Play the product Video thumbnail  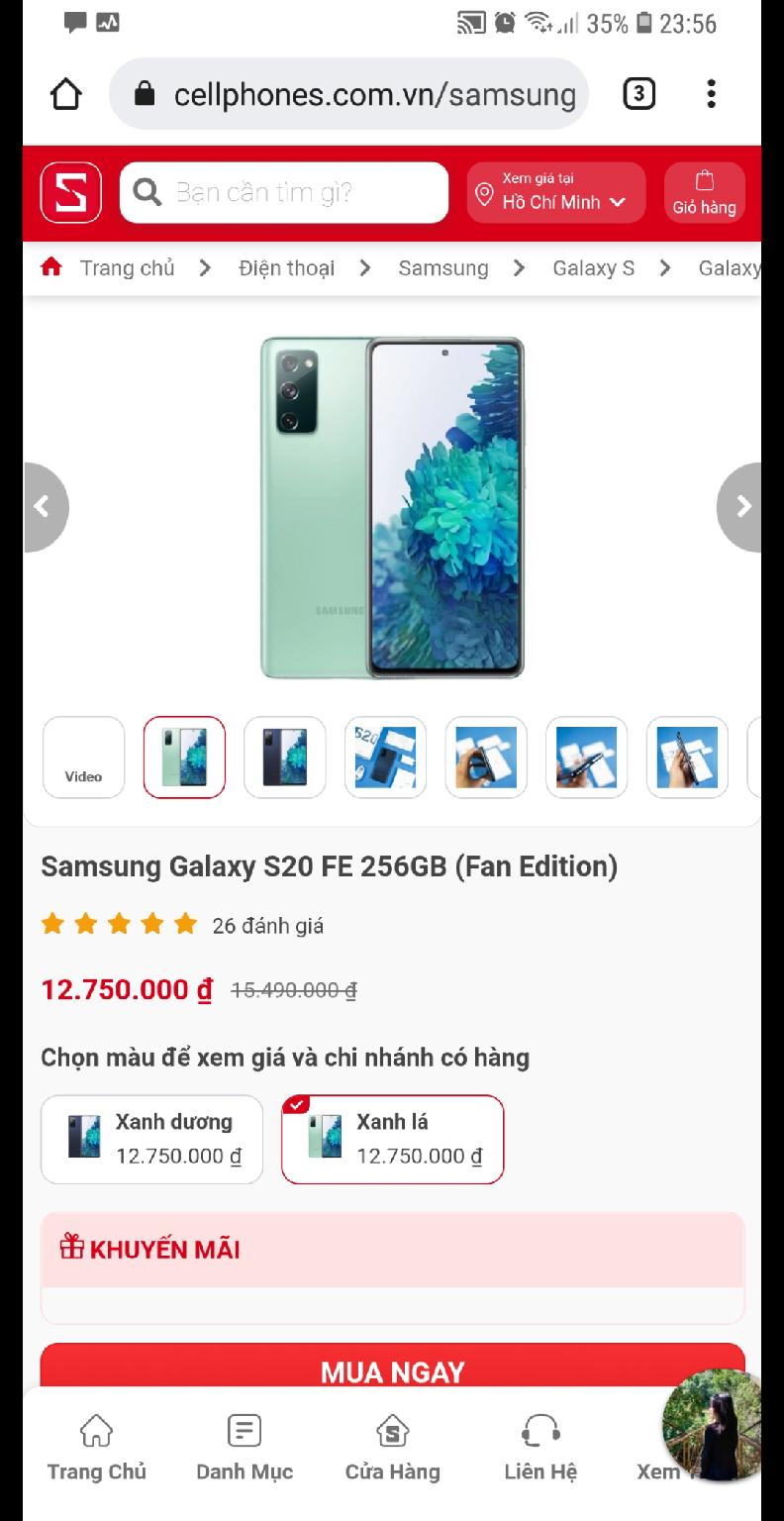[x=84, y=758]
